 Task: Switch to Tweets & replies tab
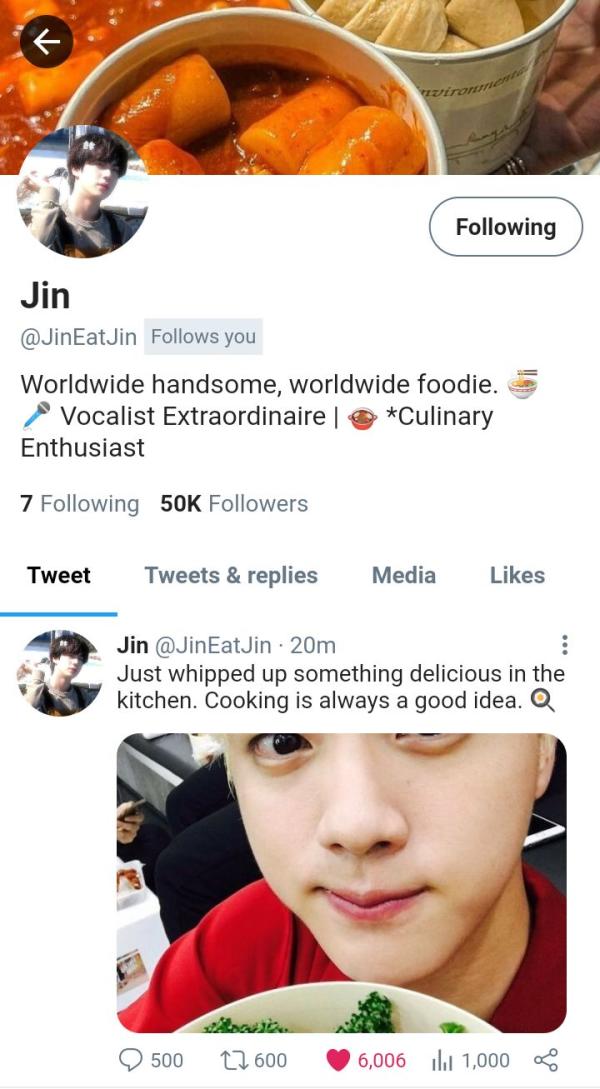231,575
